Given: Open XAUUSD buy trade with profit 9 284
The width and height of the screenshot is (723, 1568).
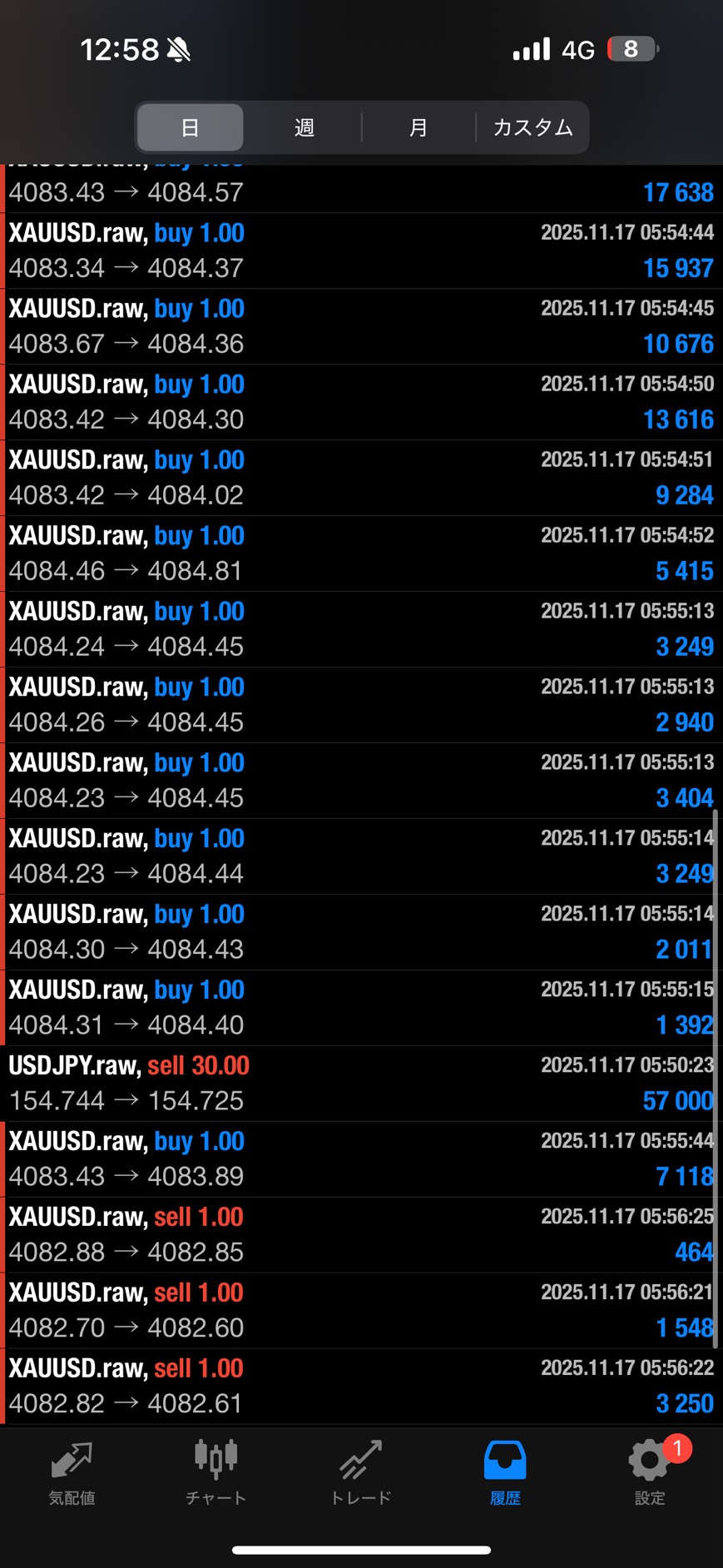Looking at the screenshot, I should point(361,478).
